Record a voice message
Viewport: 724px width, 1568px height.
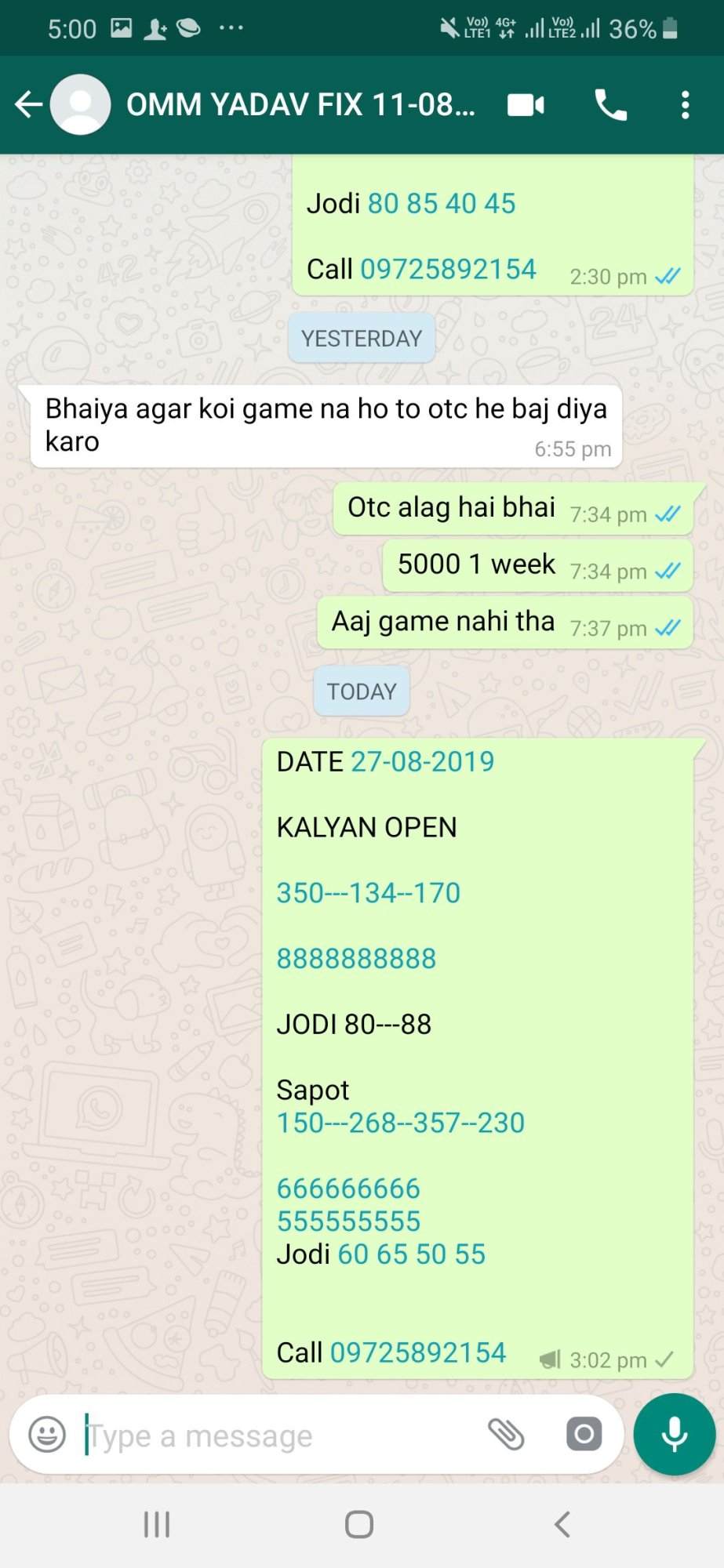tap(675, 1434)
